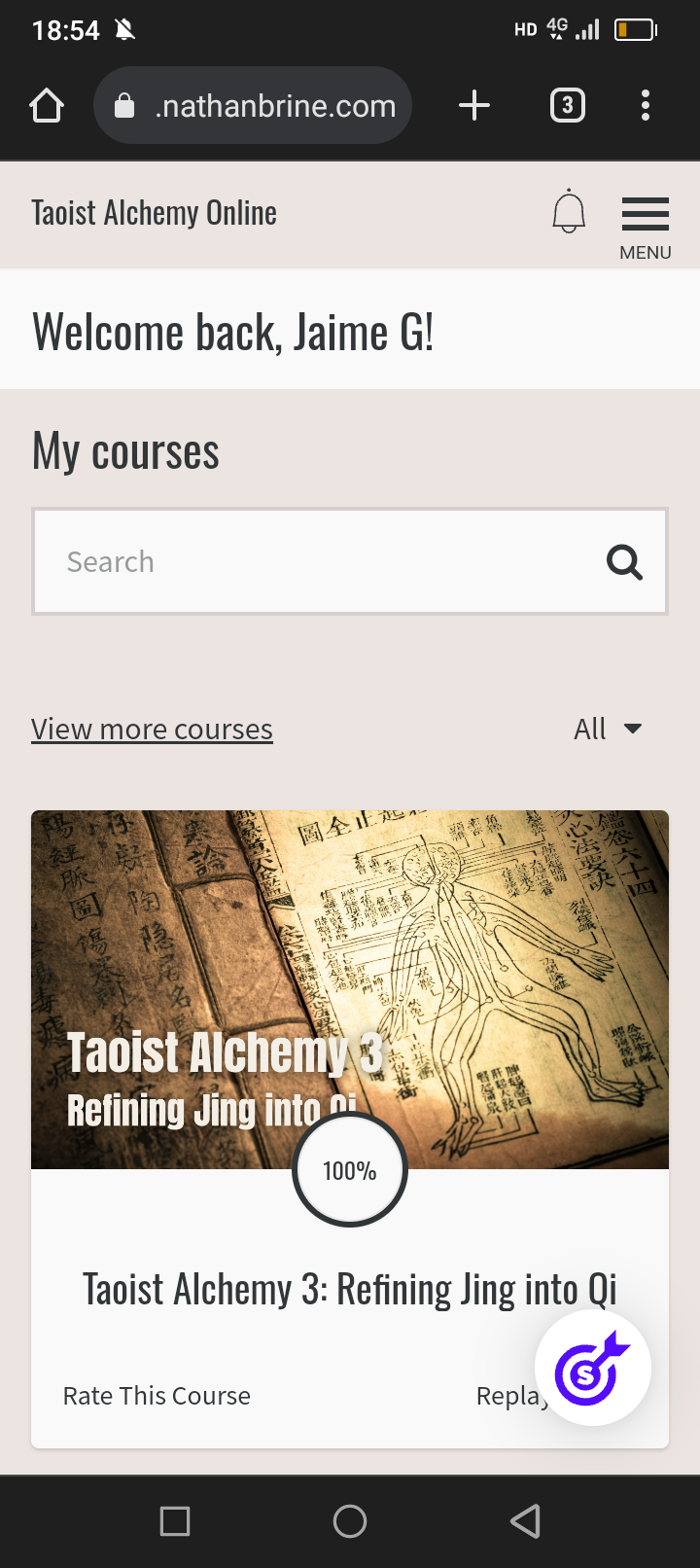The image size is (700, 1568).
Task: Open the View more courses link
Action: tap(152, 729)
